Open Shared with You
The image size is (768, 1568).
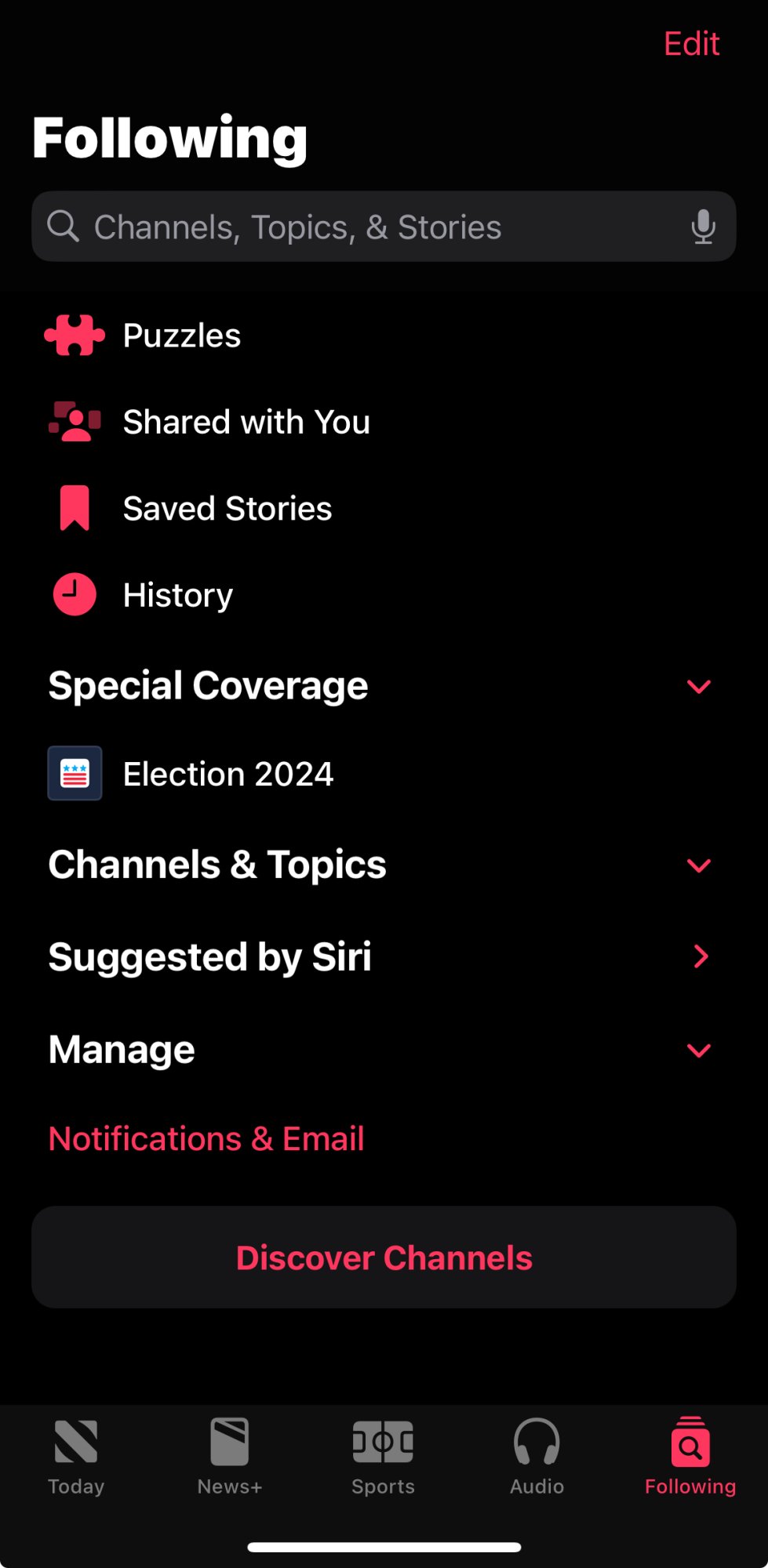[246, 422]
